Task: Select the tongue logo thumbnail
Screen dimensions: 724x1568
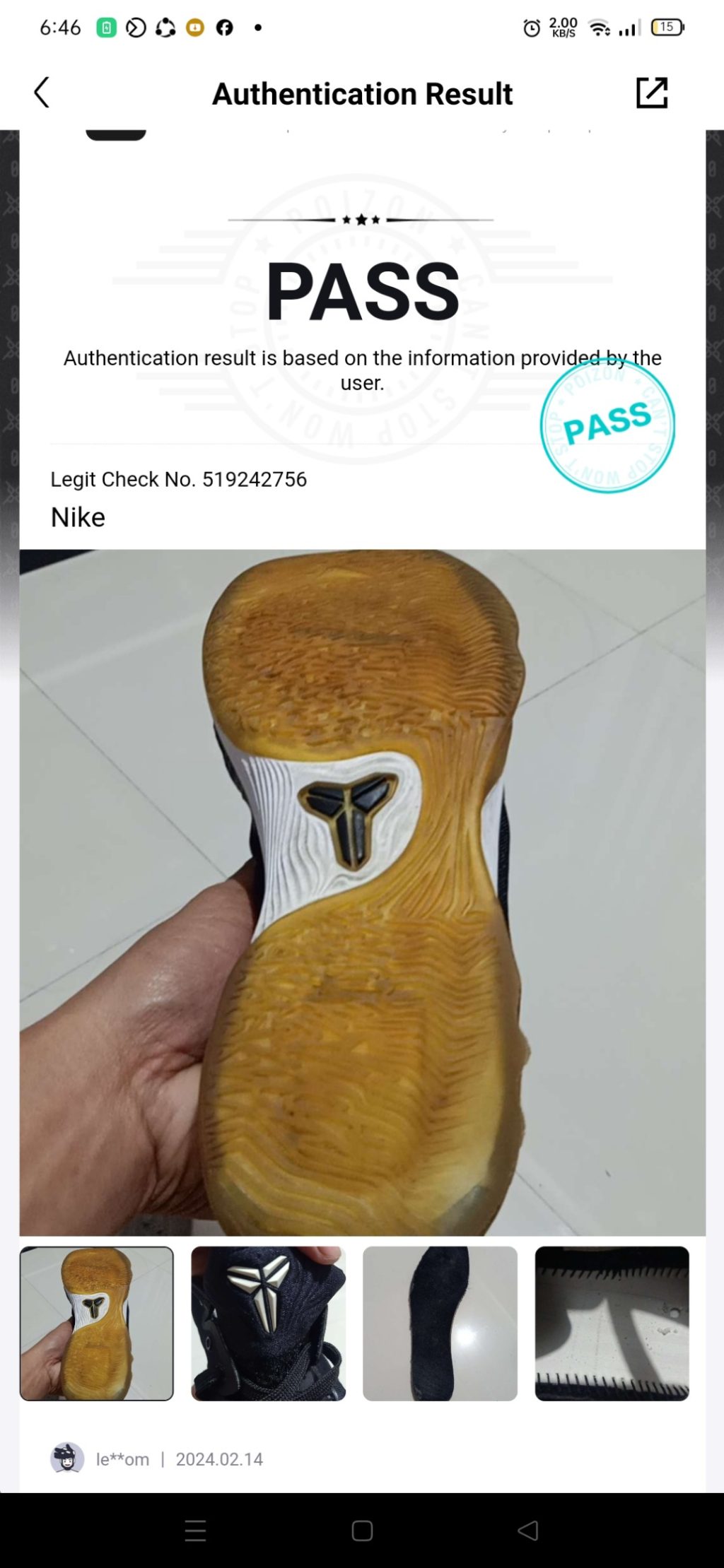Action: (268, 1324)
